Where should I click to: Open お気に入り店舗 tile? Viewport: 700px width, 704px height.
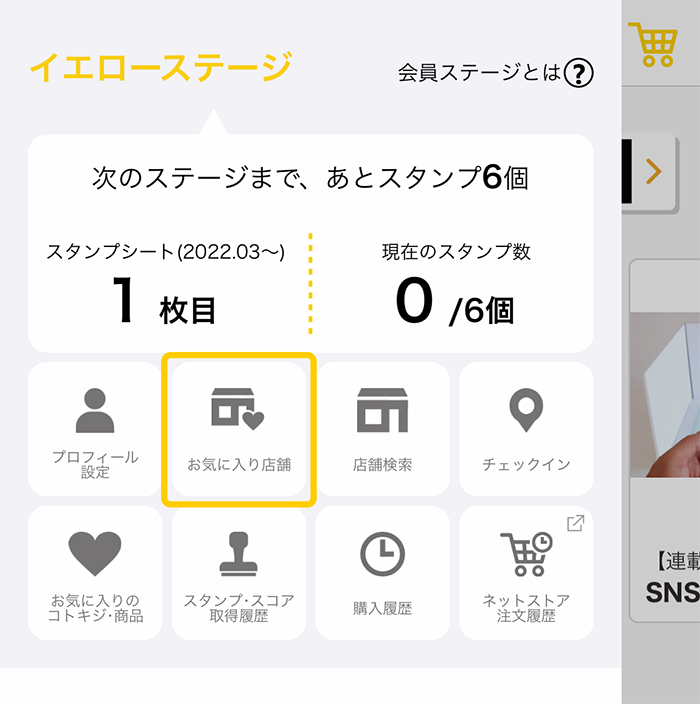239,429
